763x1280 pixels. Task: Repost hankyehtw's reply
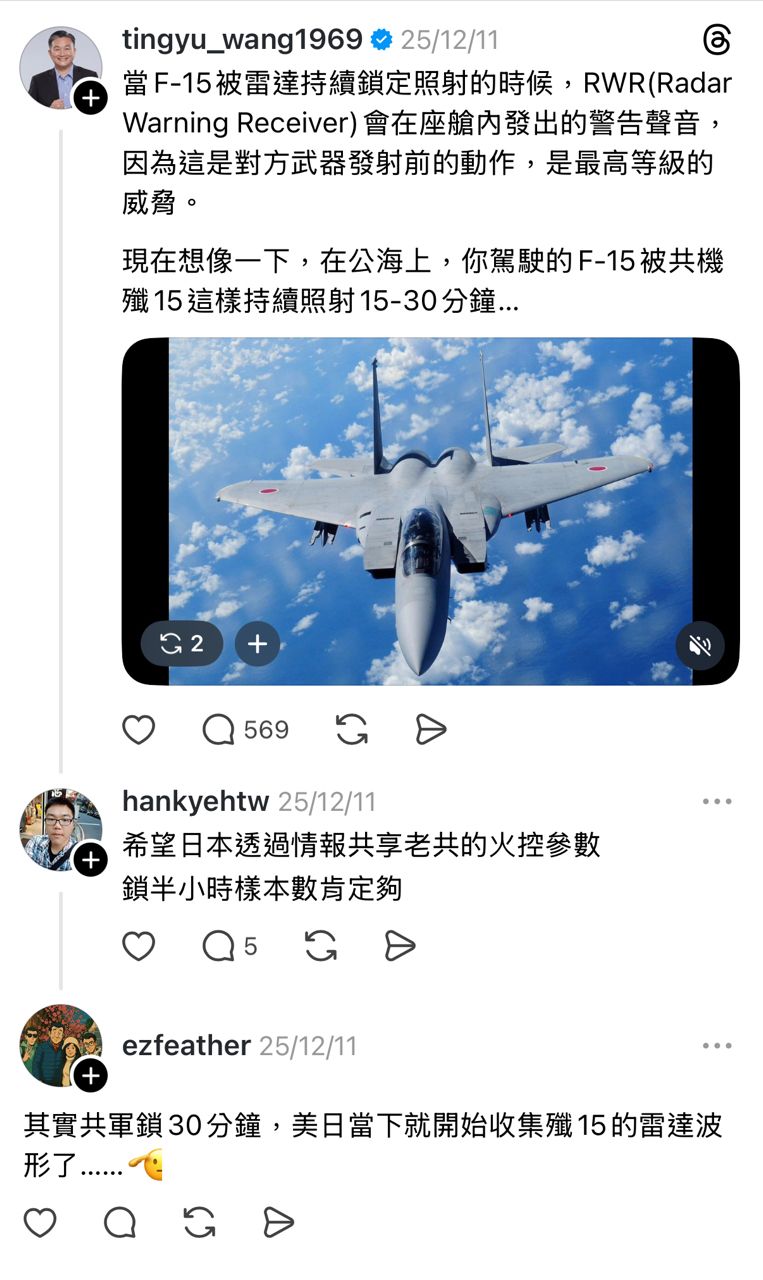click(320, 946)
